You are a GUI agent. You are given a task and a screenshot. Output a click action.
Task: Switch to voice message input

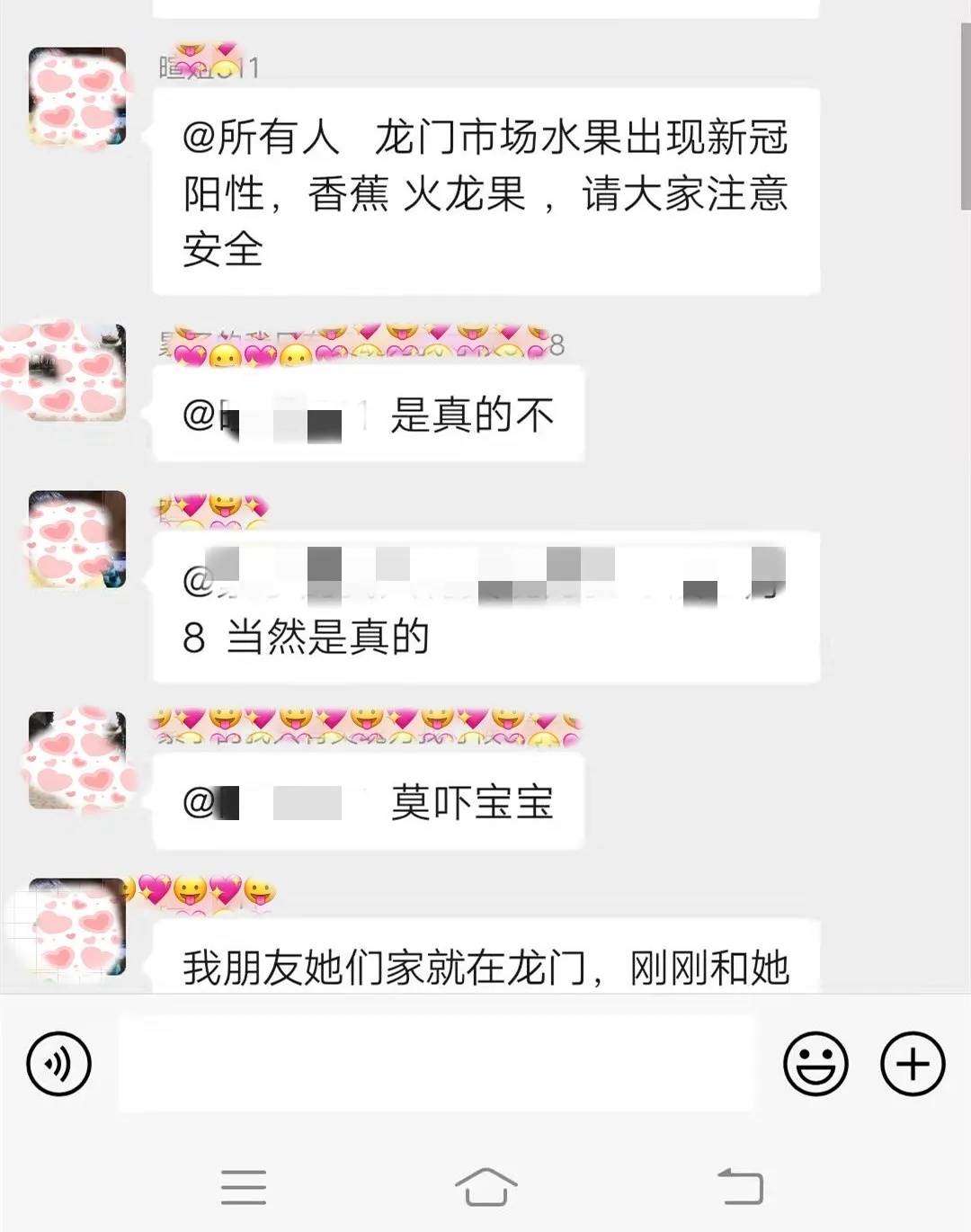click(59, 1064)
